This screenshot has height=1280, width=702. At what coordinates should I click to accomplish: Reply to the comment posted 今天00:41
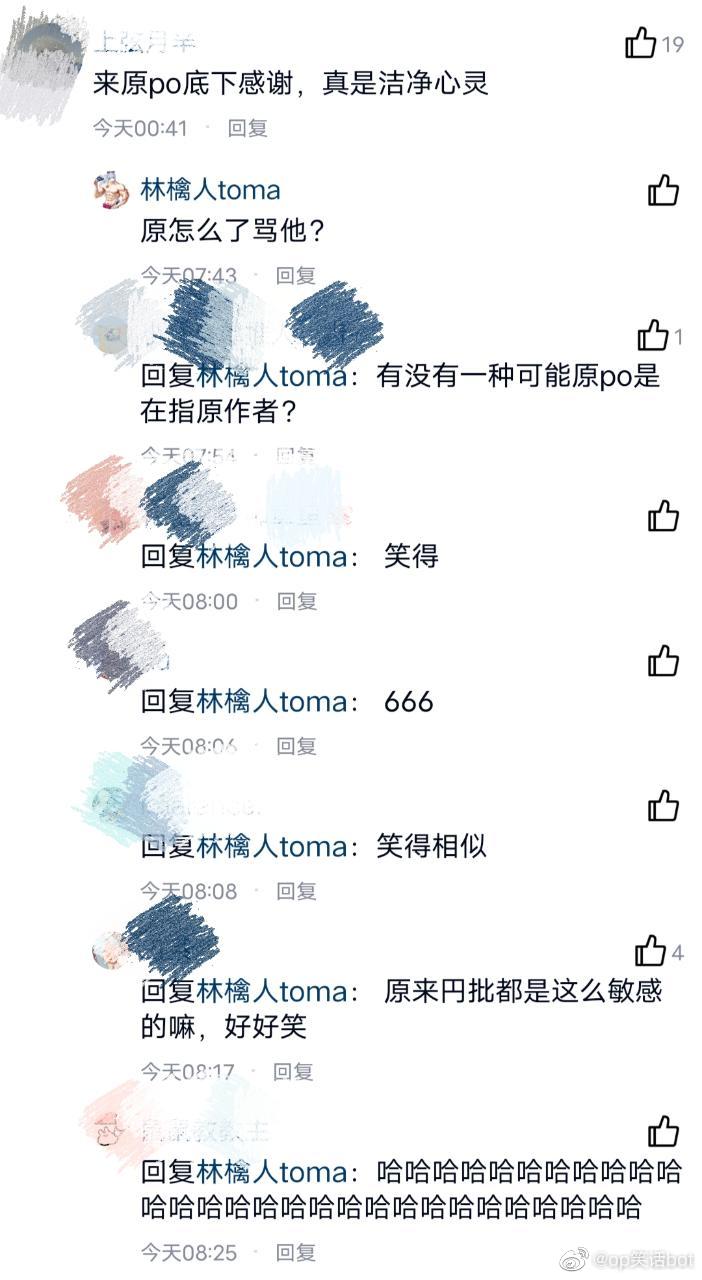tap(247, 128)
